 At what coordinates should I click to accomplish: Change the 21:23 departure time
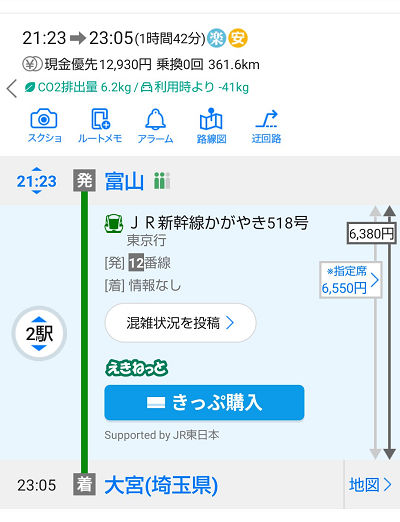[x=37, y=181]
